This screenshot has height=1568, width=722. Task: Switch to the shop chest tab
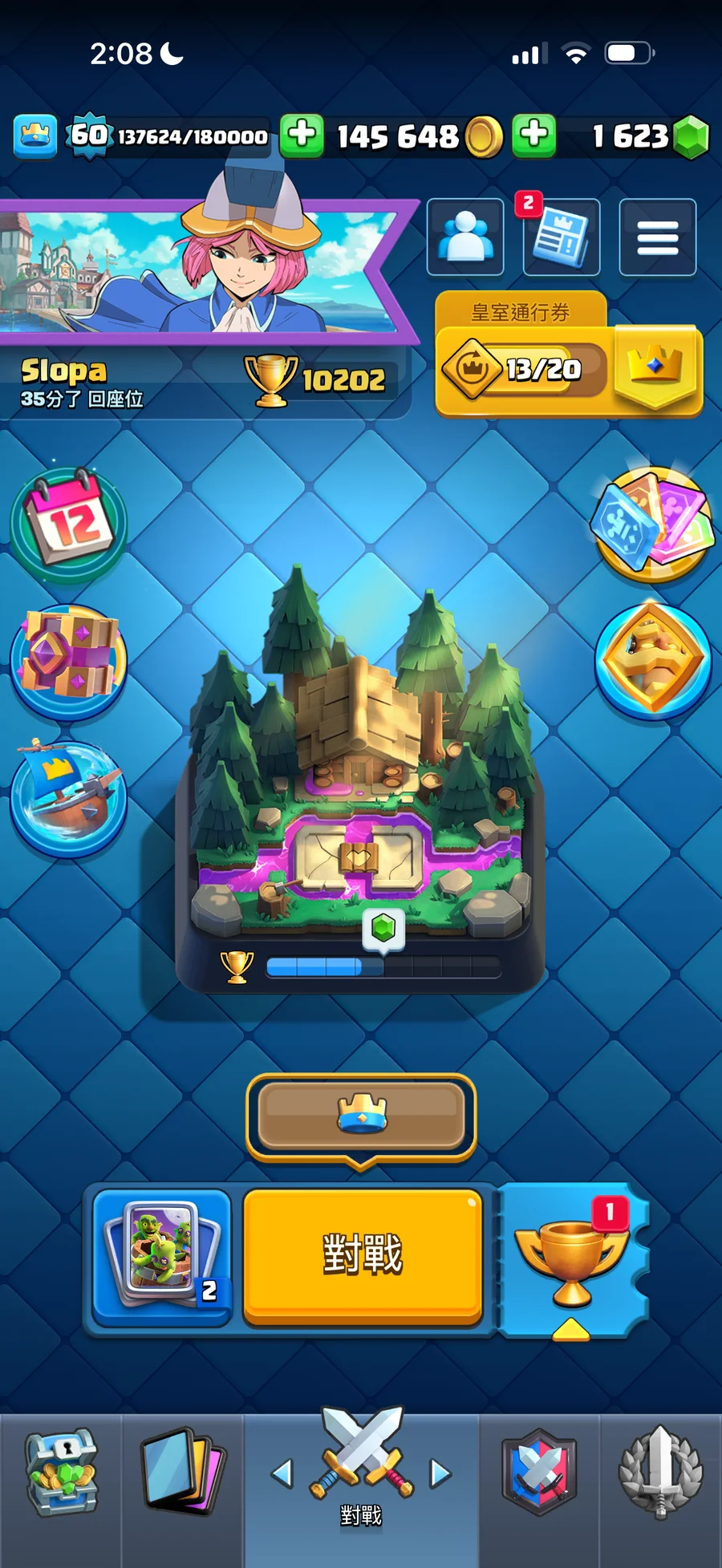[x=61, y=1473]
